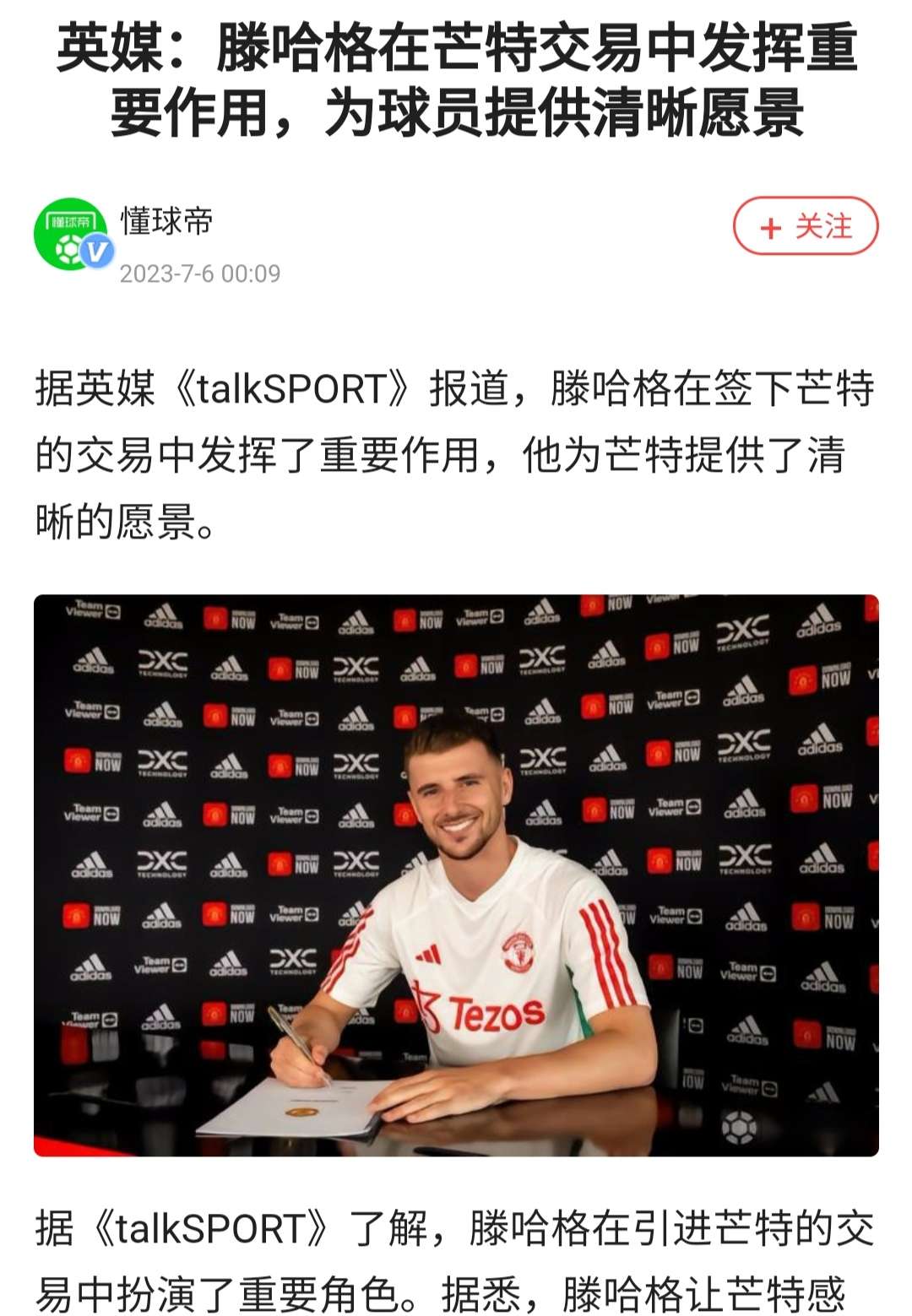Open the 懂球帝 author name link
This screenshot has width=912, height=1316.
coord(166,220)
